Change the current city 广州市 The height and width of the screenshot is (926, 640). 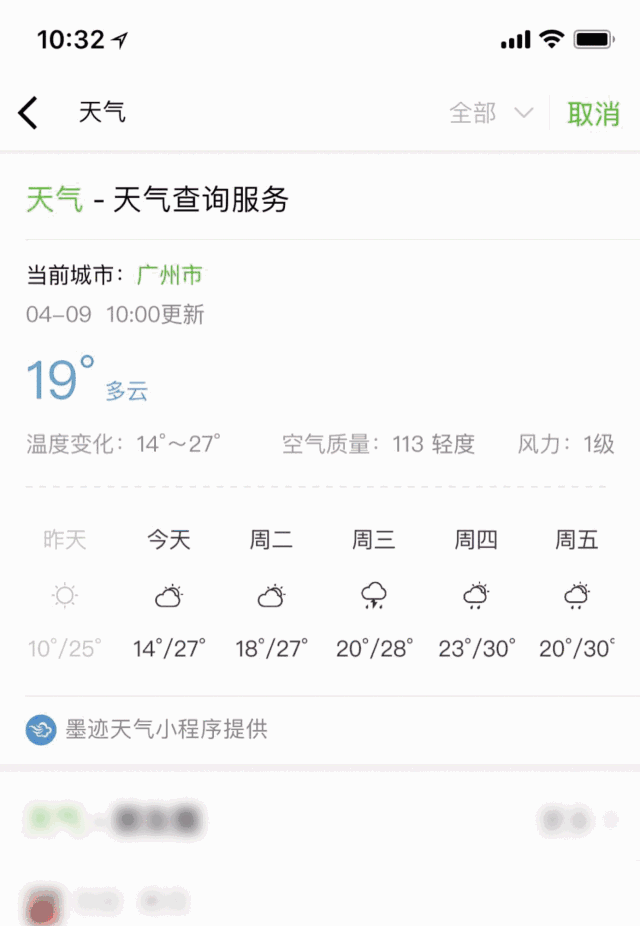pyautogui.click(x=170, y=274)
